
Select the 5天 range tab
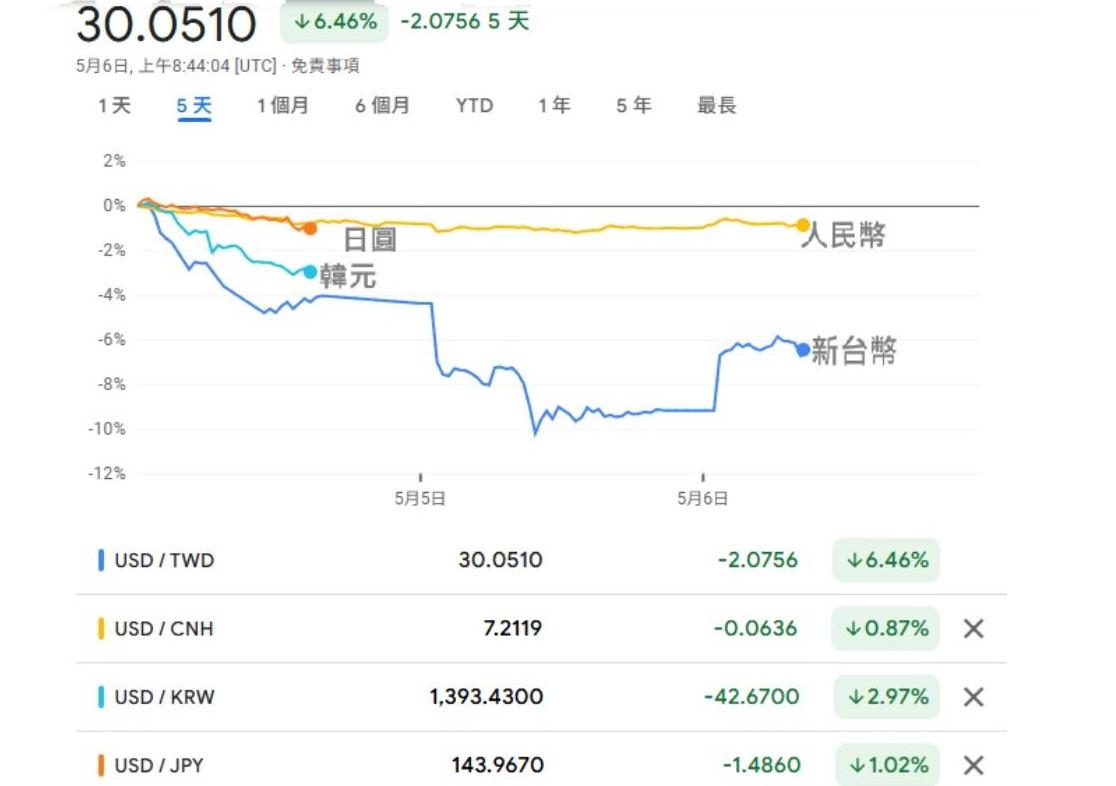194,105
